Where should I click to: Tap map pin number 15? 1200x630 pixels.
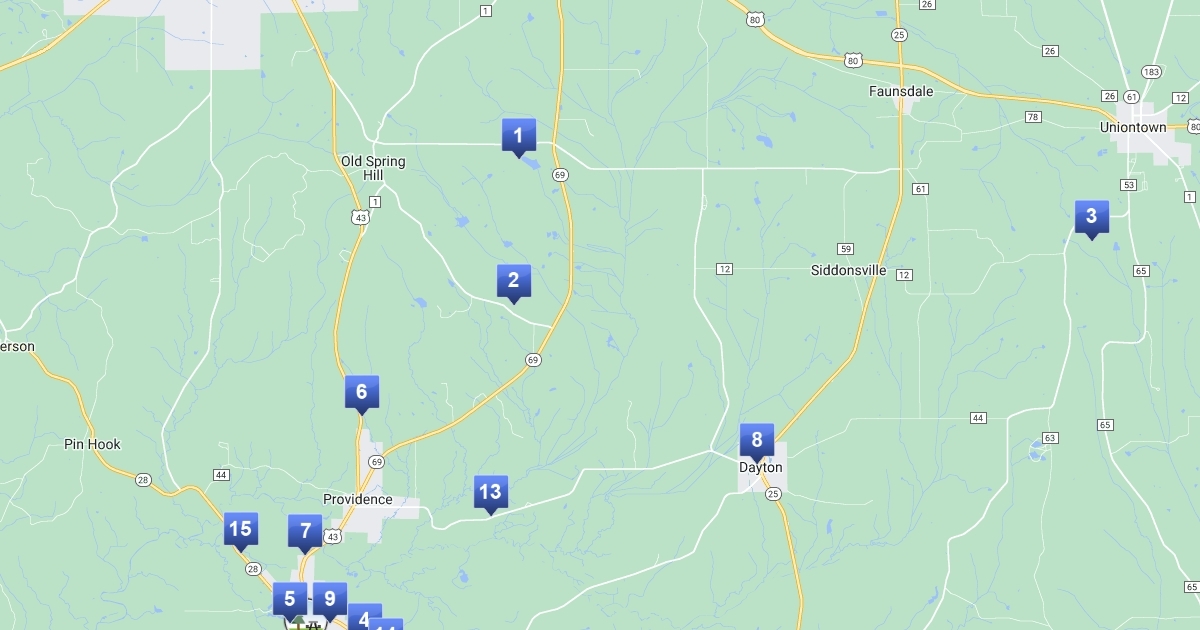pos(240,529)
